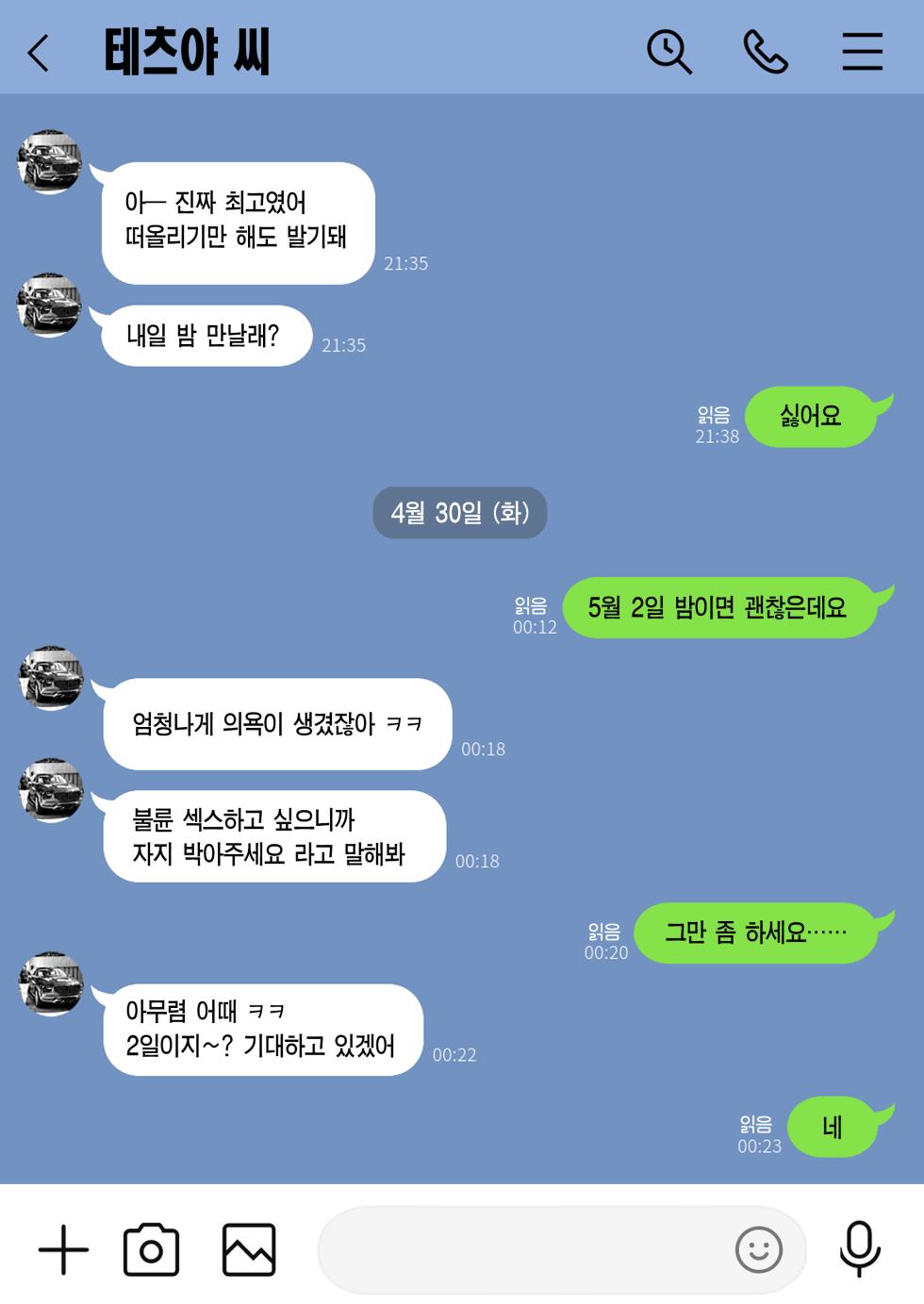Open sender's profile picture at 21:35

tap(50, 162)
